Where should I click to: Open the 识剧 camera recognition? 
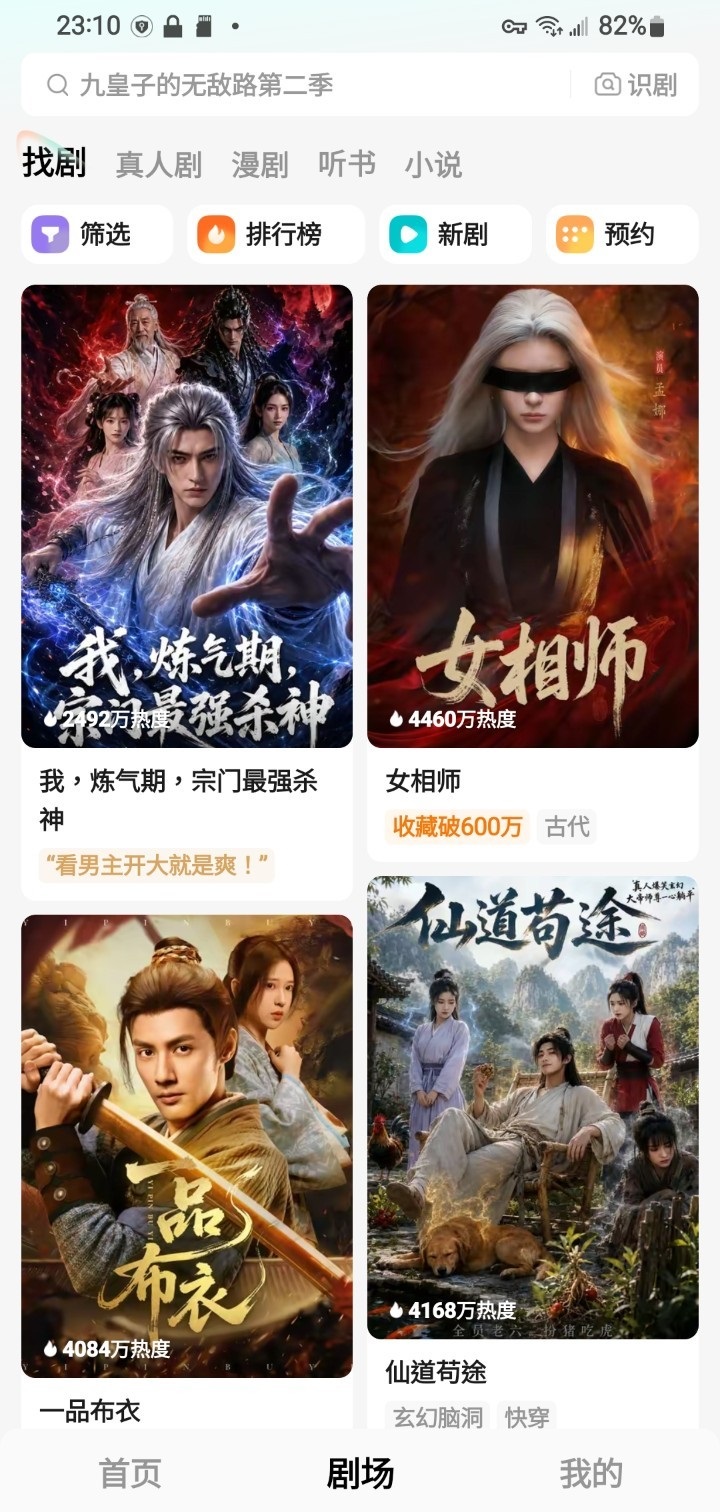point(636,85)
